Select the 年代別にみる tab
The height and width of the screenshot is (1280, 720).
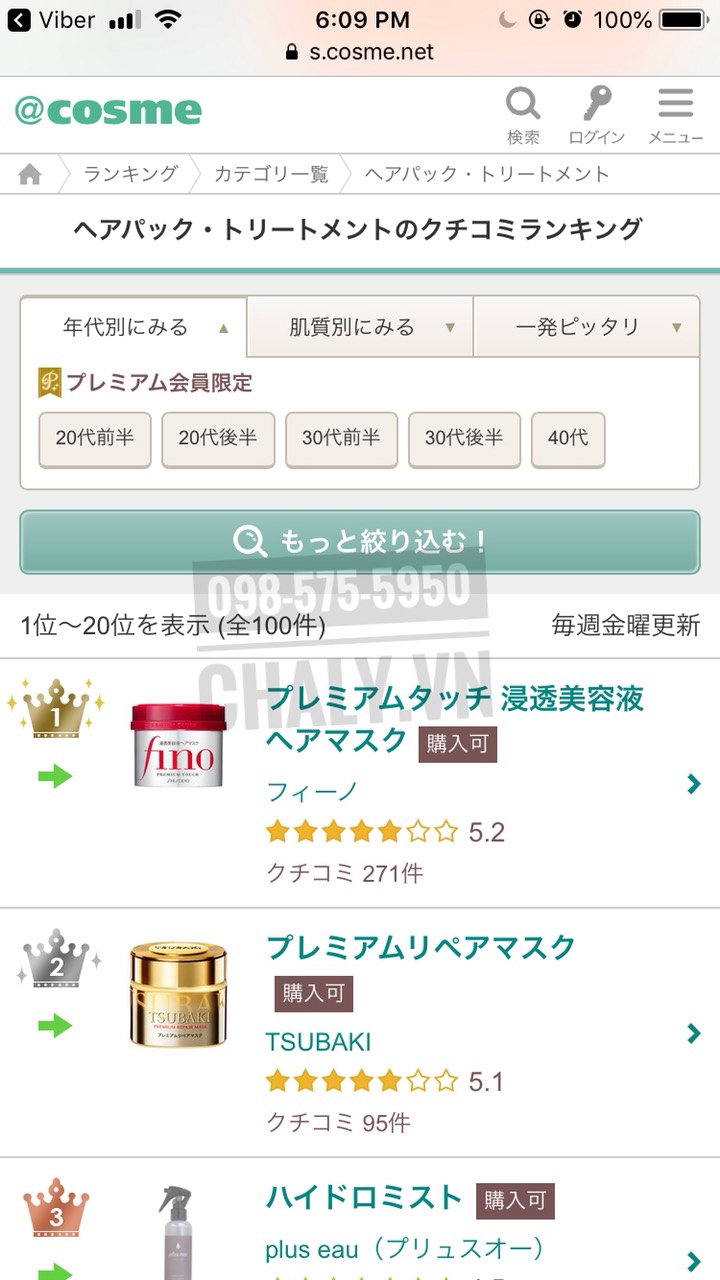pyautogui.click(x=134, y=327)
